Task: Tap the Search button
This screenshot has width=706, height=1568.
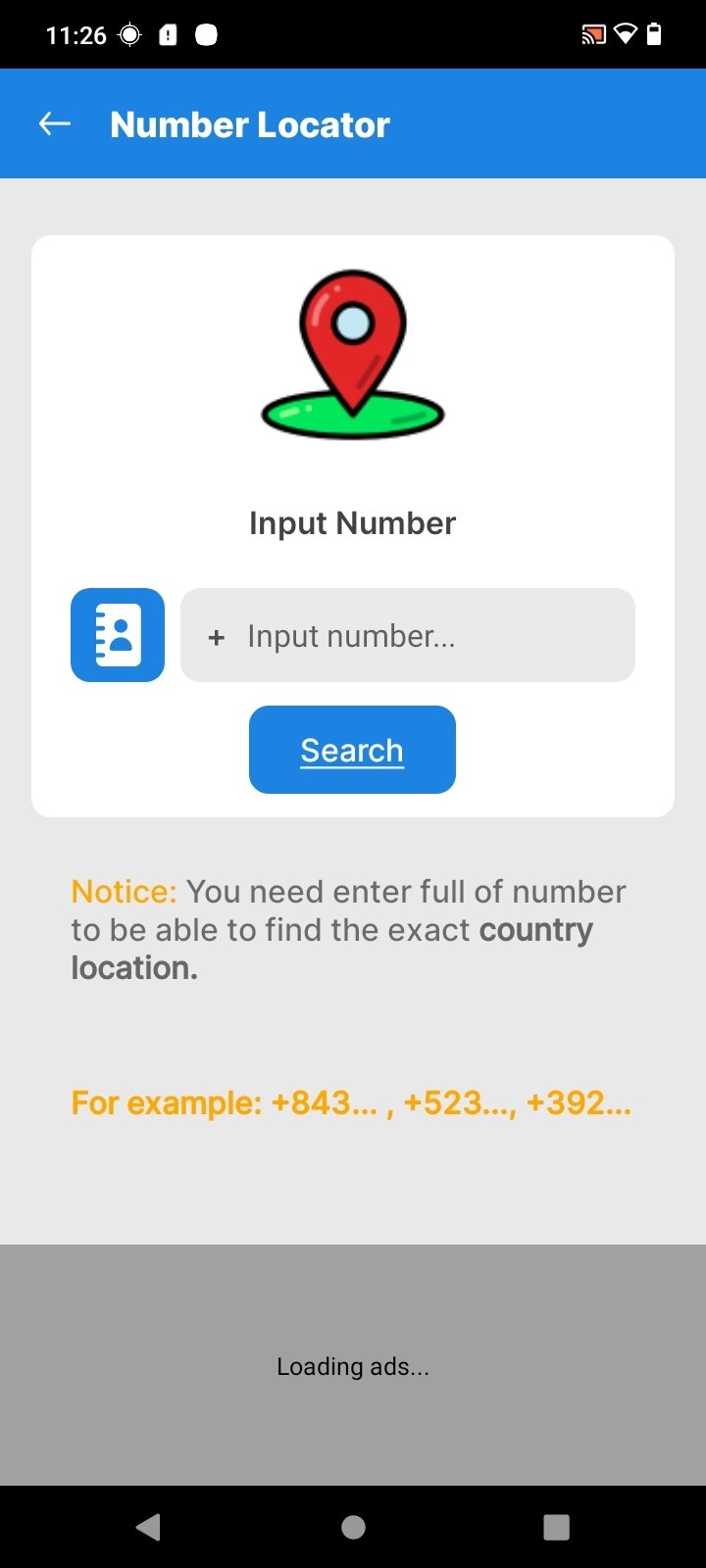Action: click(352, 750)
